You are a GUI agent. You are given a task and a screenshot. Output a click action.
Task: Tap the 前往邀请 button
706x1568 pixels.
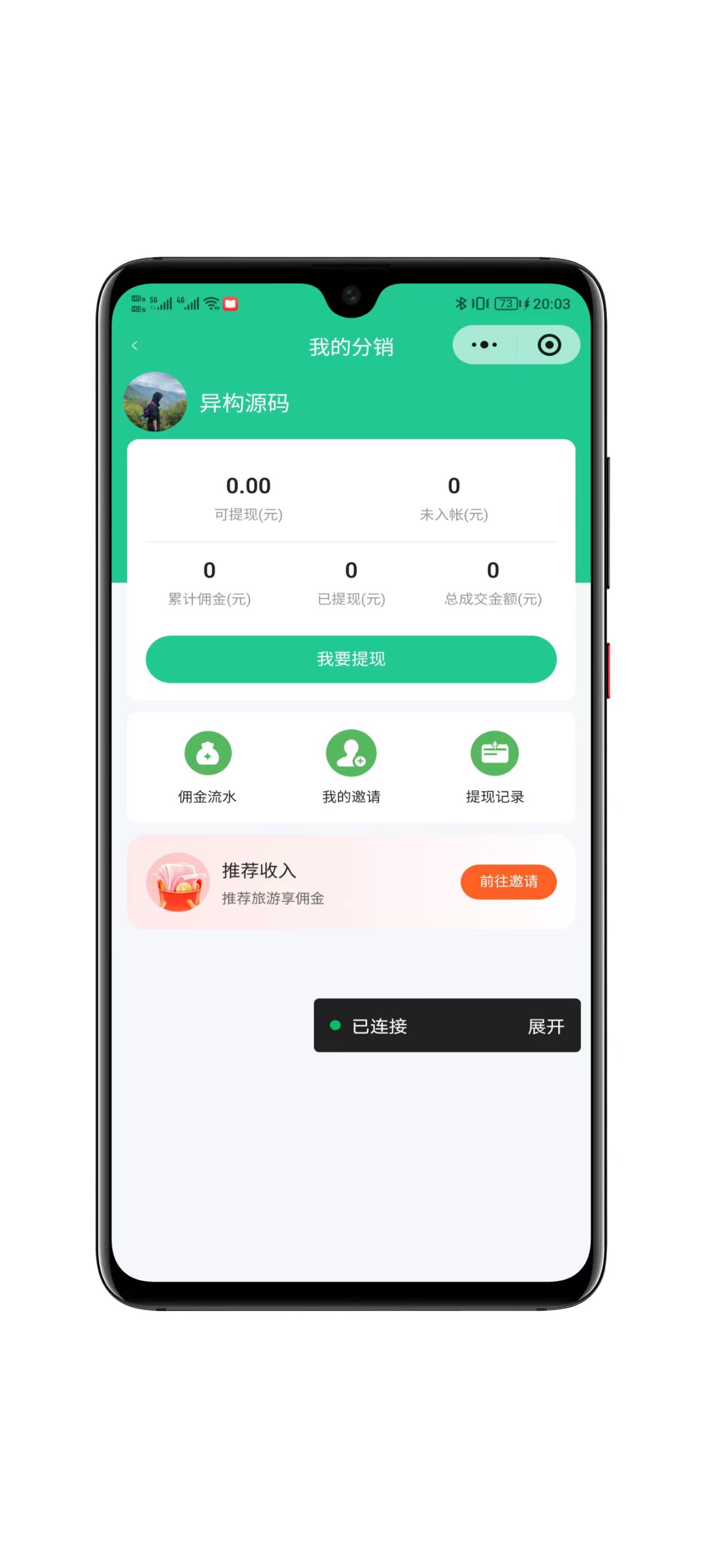pyautogui.click(x=508, y=882)
